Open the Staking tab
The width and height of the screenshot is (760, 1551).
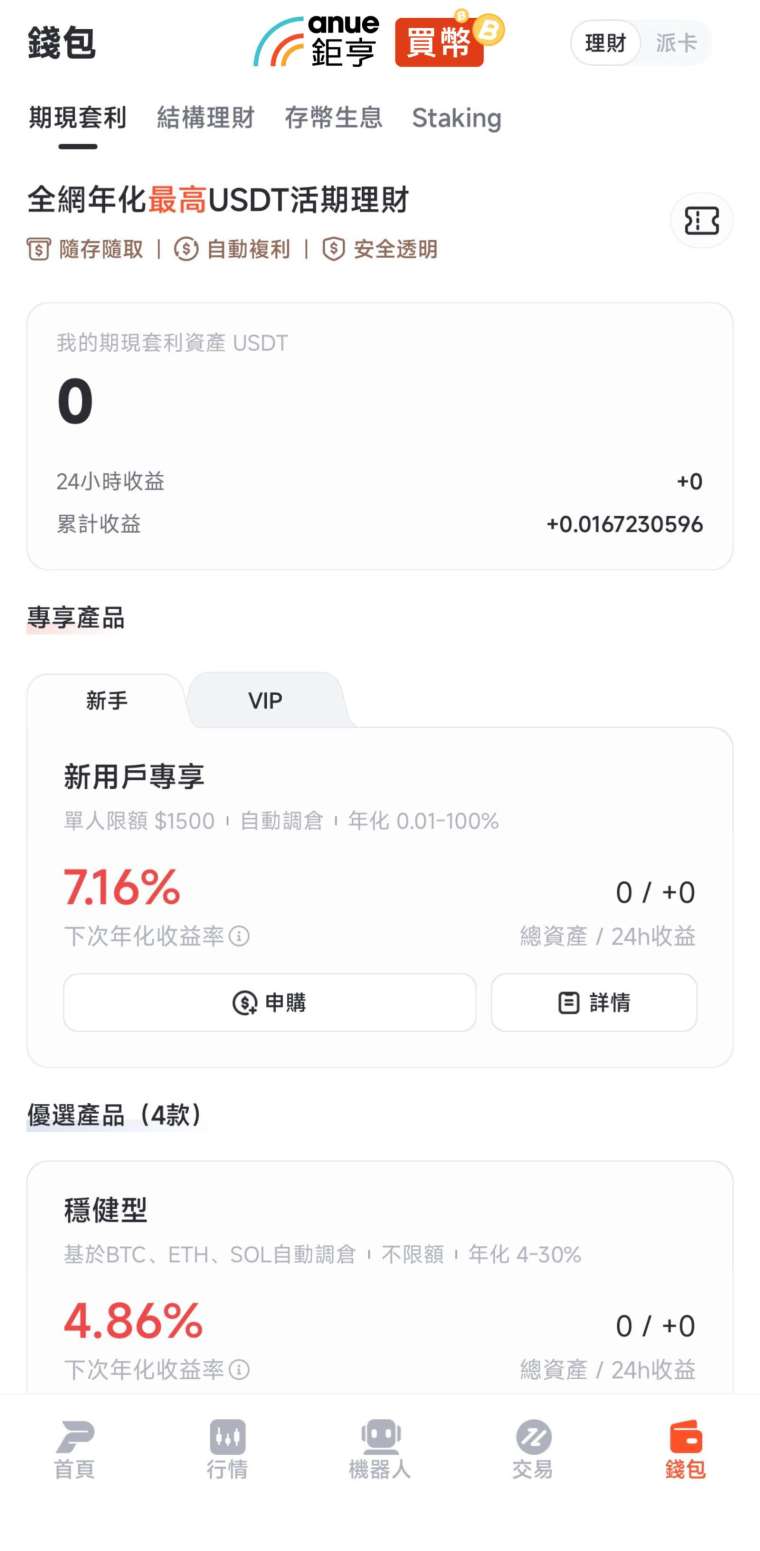tap(456, 118)
